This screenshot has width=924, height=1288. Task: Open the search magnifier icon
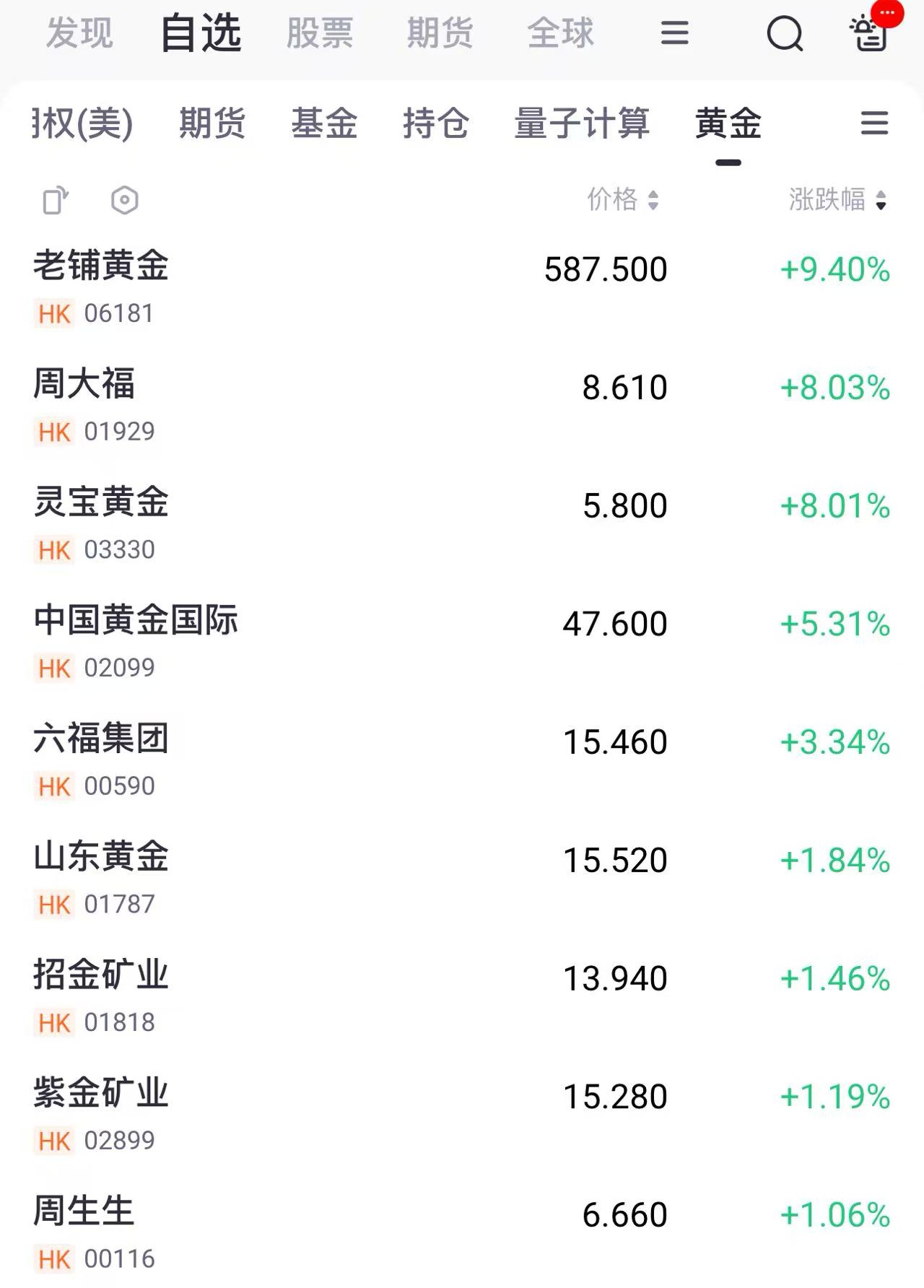tap(785, 33)
